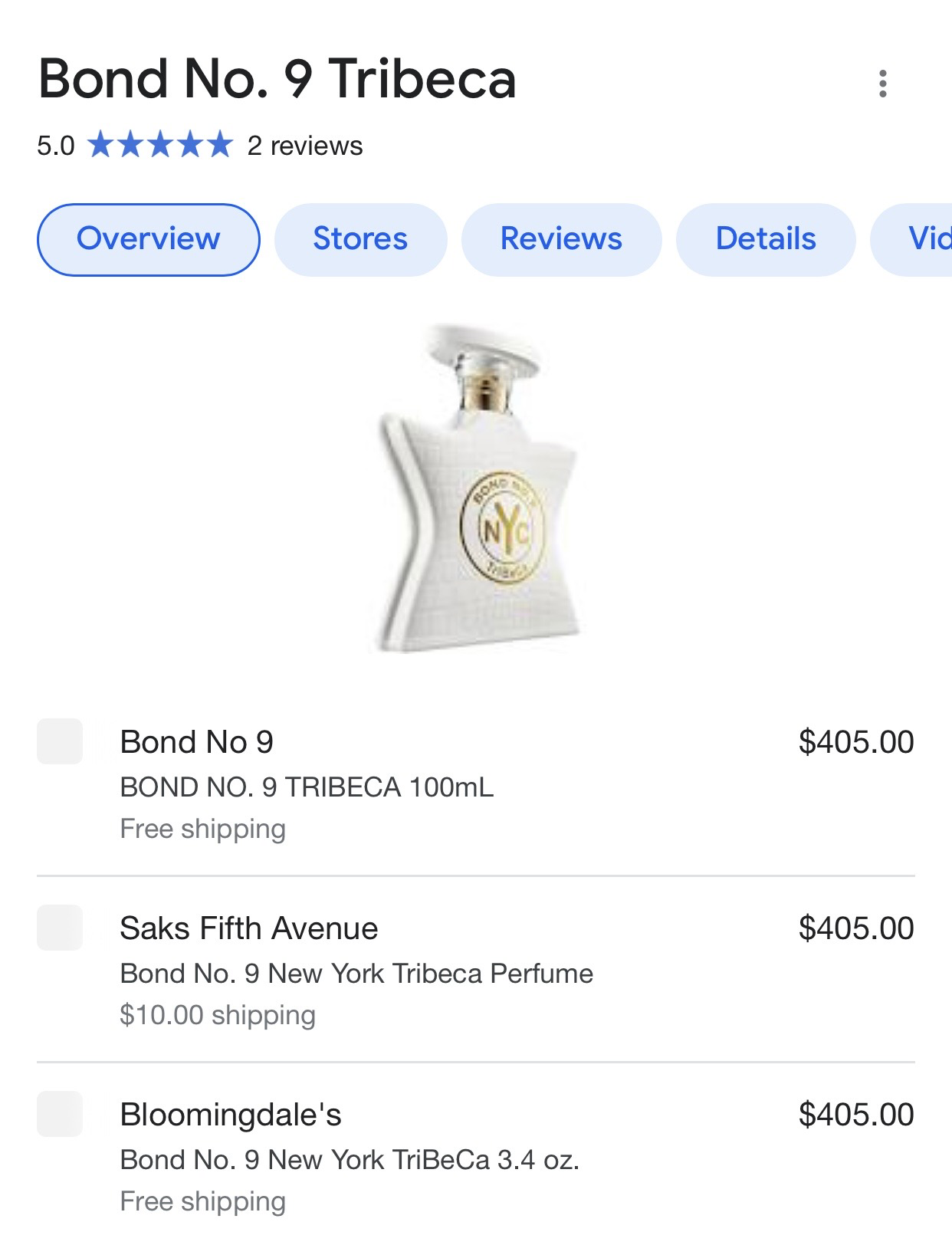Tap the Bond No. 9 Tribeca bottle image
Viewport: 952px width, 1245px height.
click(x=476, y=488)
